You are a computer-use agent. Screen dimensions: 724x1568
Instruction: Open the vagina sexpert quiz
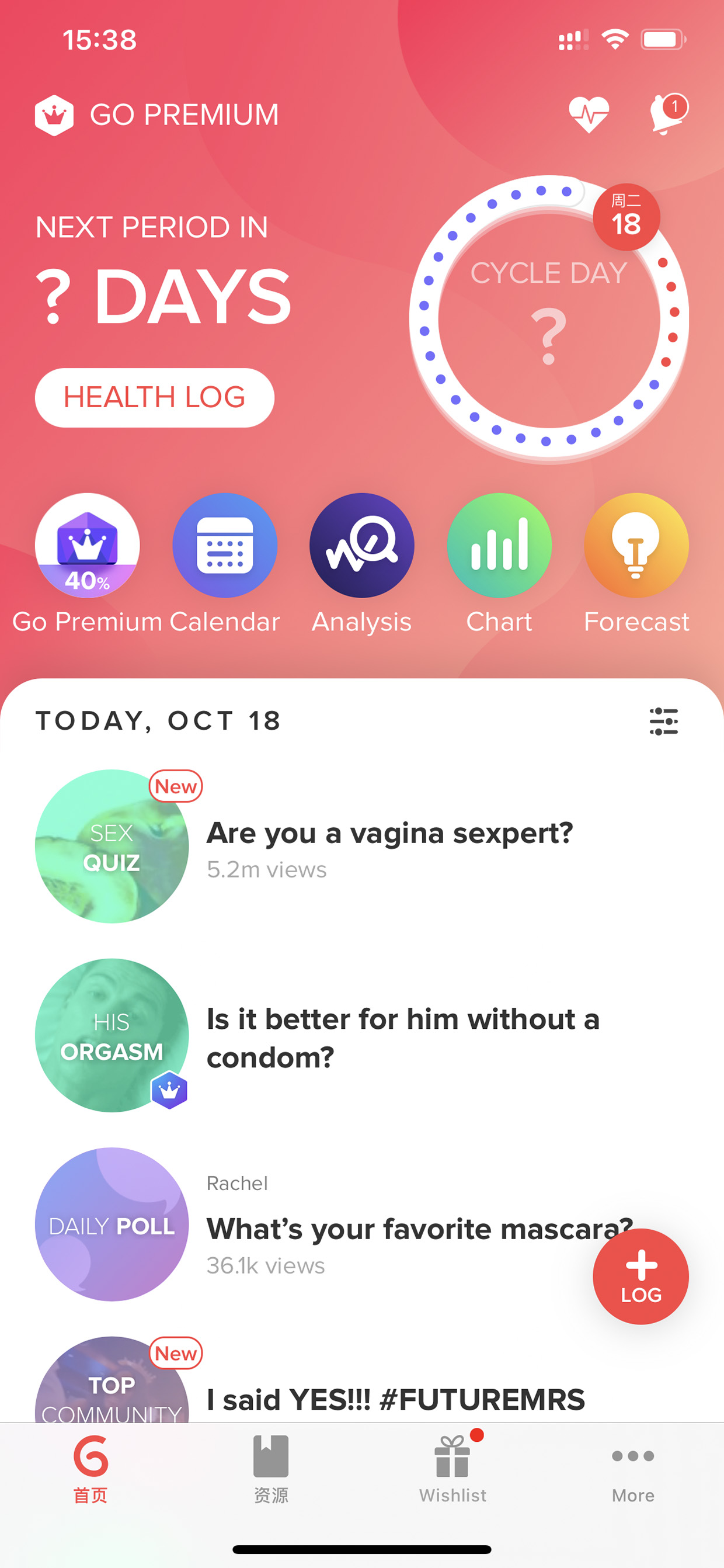pyautogui.click(x=362, y=847)
